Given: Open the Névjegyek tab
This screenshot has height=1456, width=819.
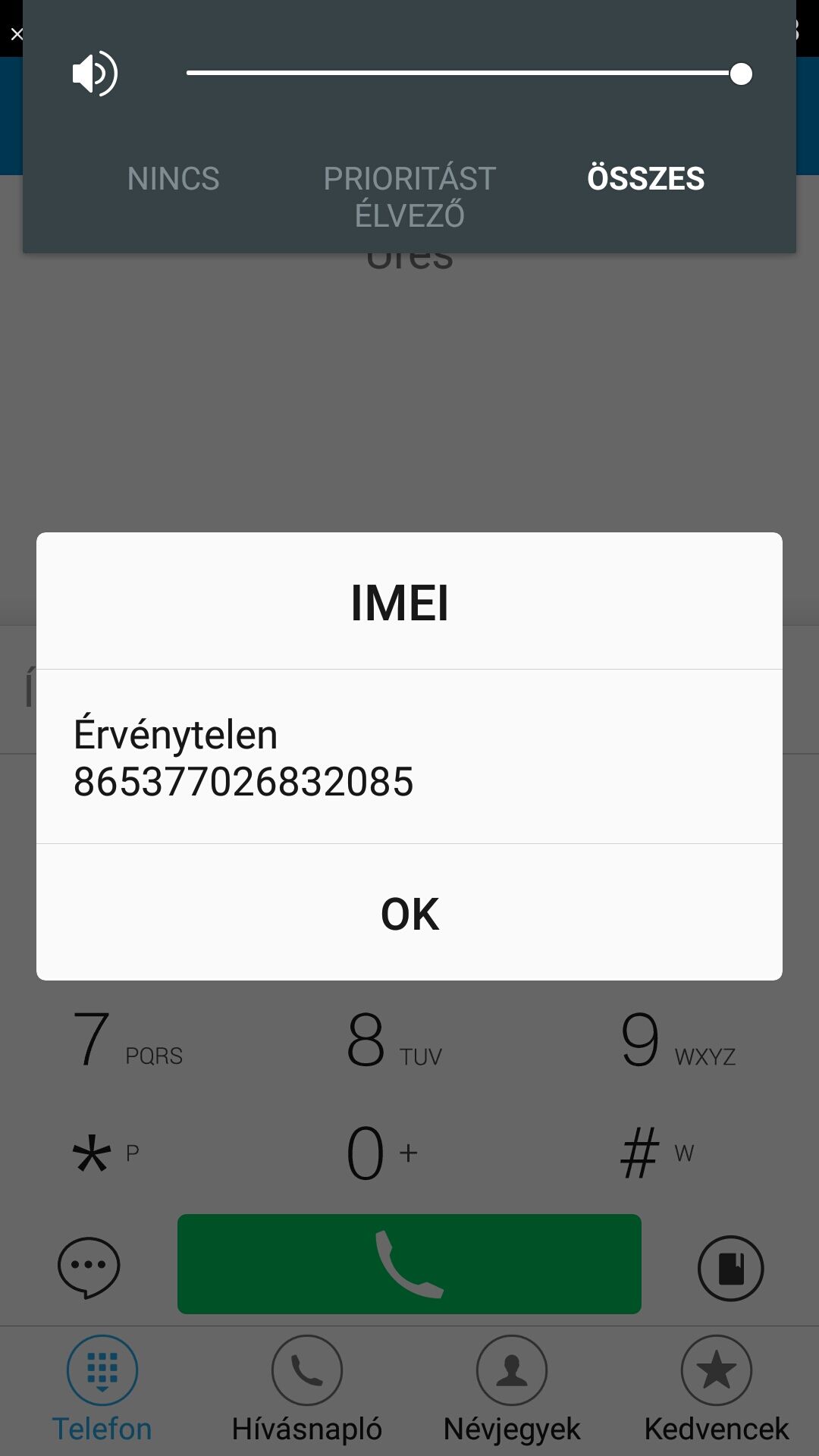Looking at the screenshot, I should [x=512, y=1389].
